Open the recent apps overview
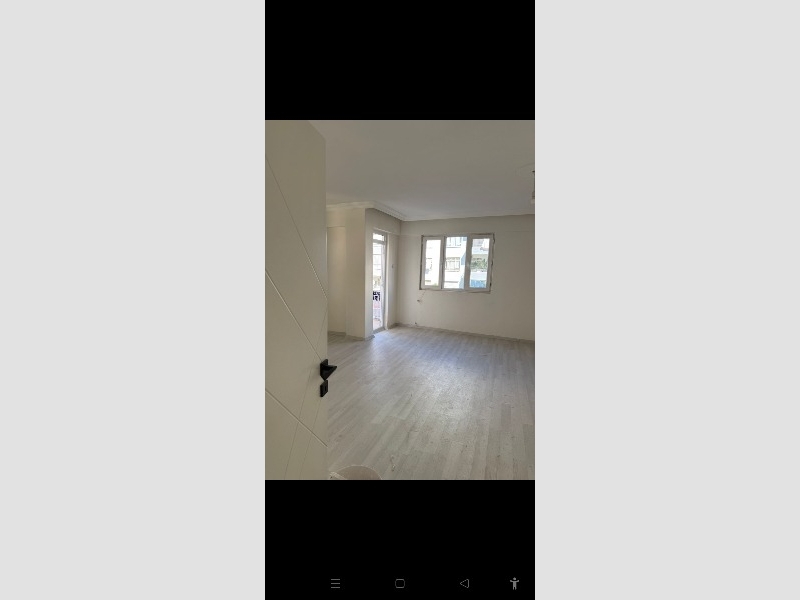This screenshot has height=600, width=800. tap(335, 583)
